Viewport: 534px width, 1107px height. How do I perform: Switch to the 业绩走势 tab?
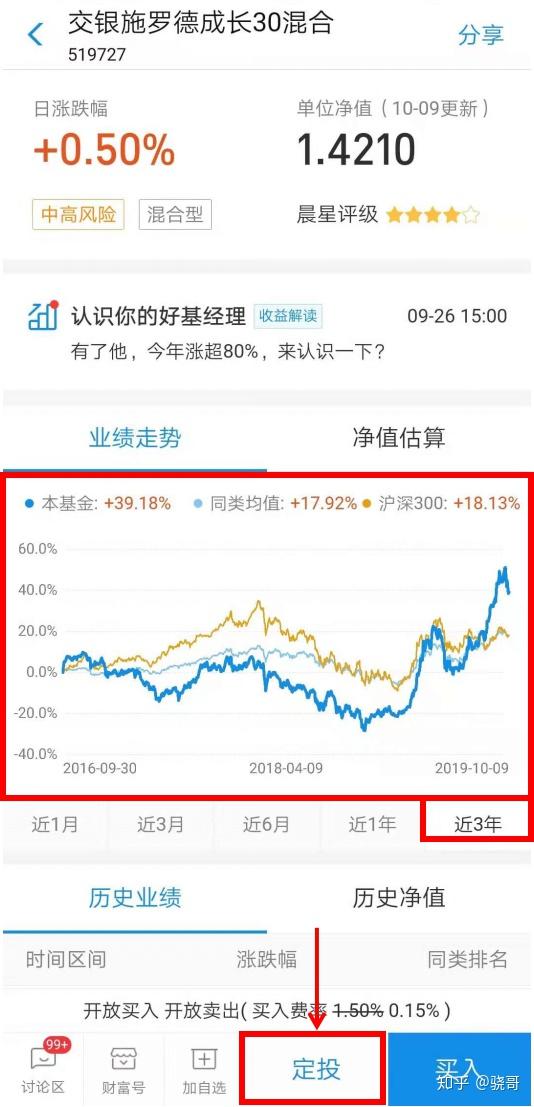(135, 438)
